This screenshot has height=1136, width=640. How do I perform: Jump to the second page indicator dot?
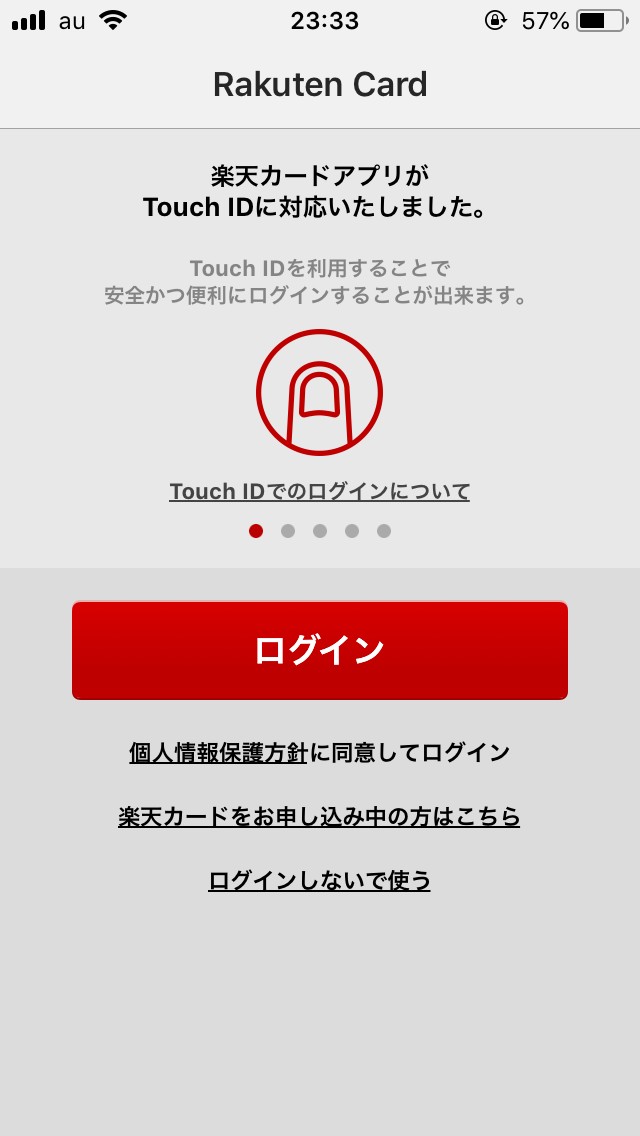tap(288, 531)
